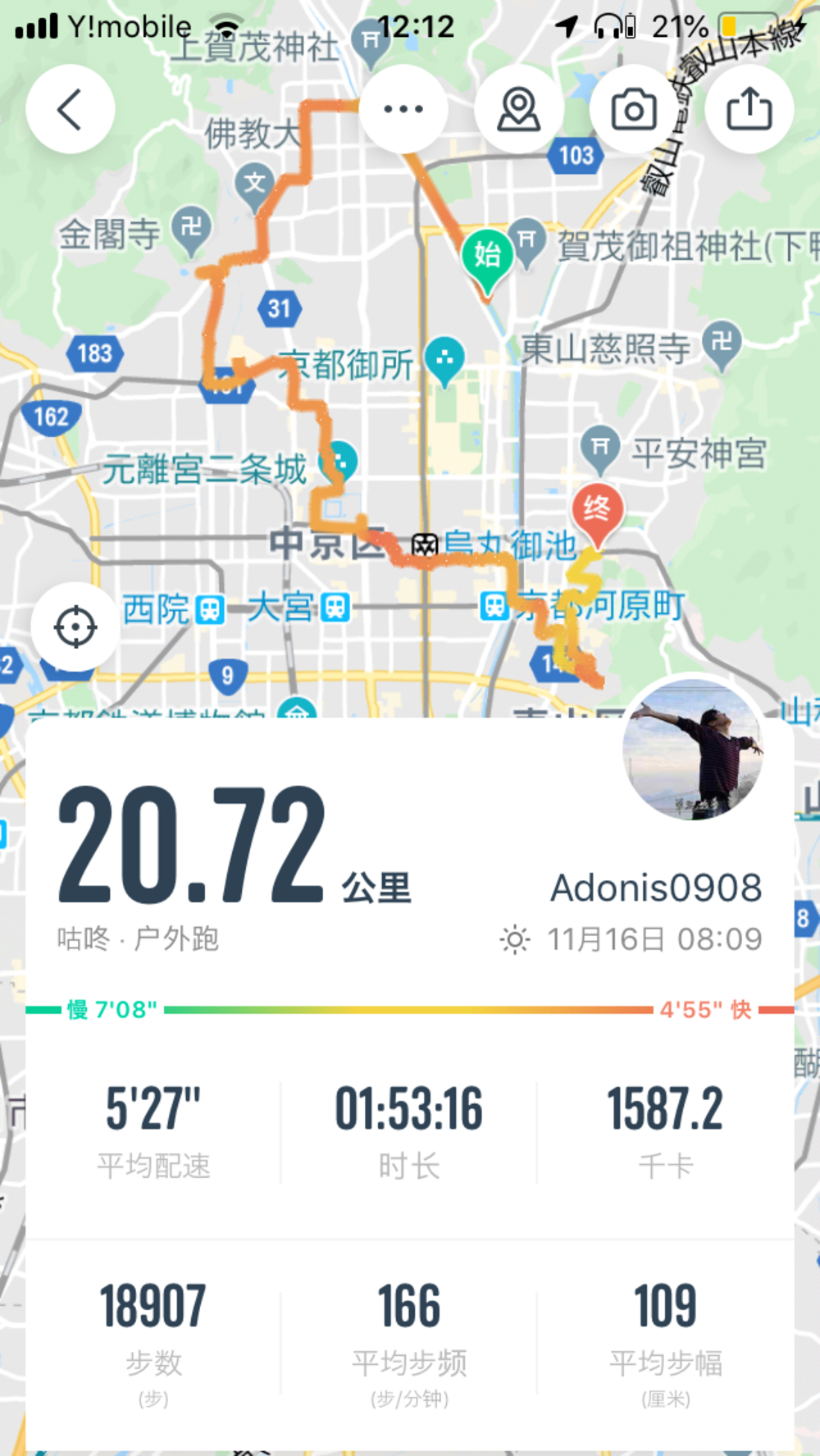Open the camera to add a photo
The height and width of the screenshot is (1456, 820).
click(x=634, y=109)
